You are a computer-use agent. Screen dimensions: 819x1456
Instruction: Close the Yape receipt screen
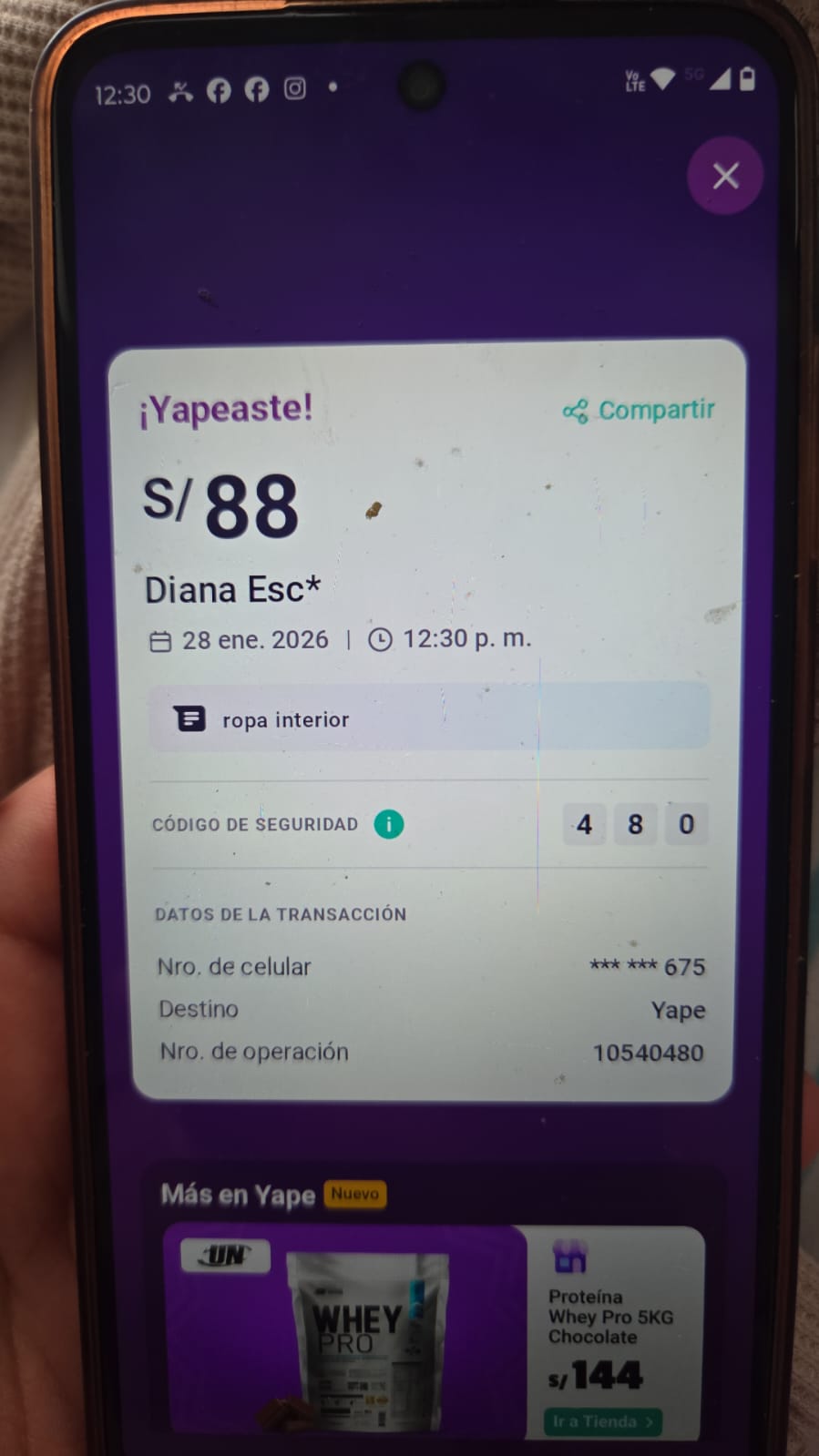click(725, 176)
